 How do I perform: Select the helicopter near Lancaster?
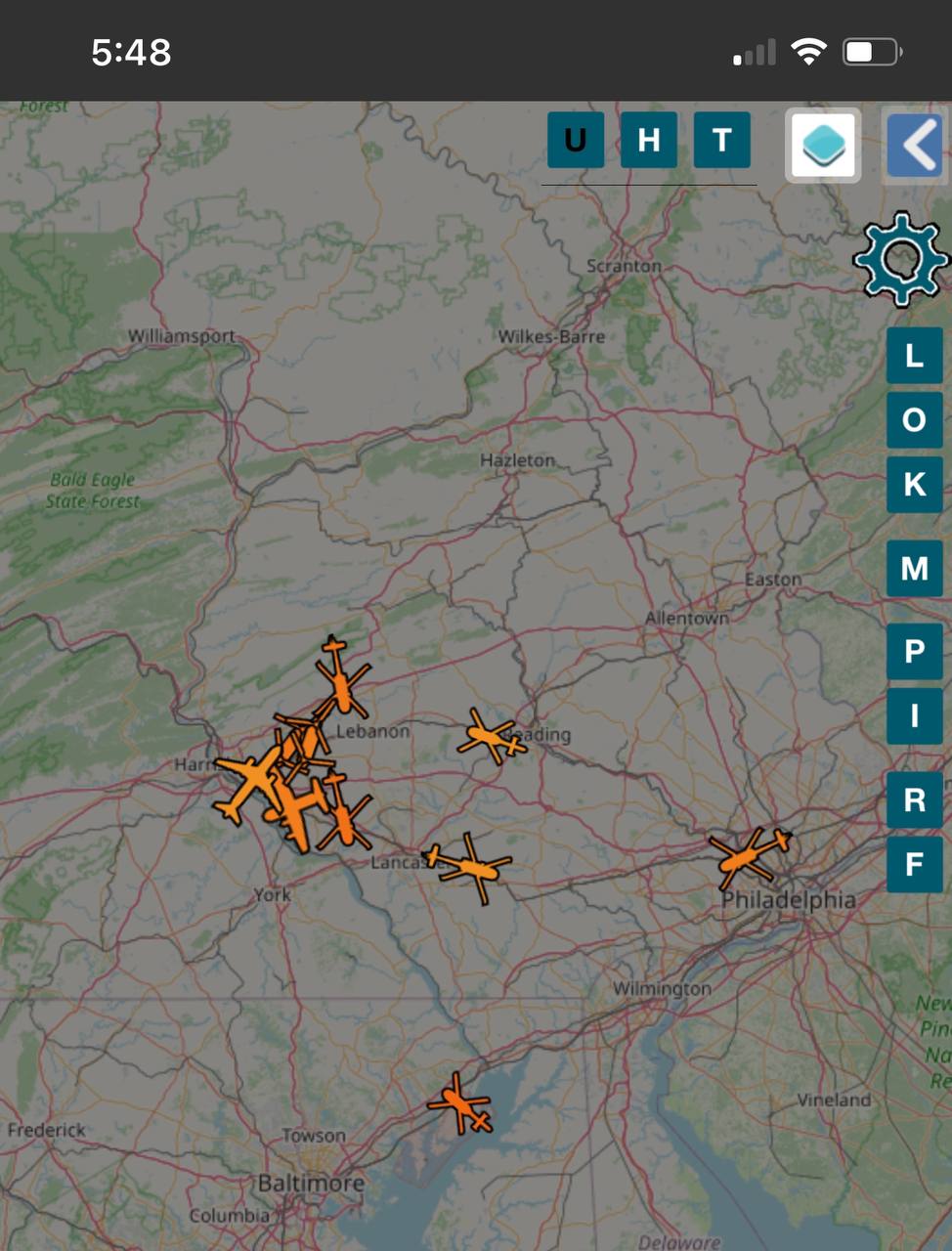click(x=470, y=866)
